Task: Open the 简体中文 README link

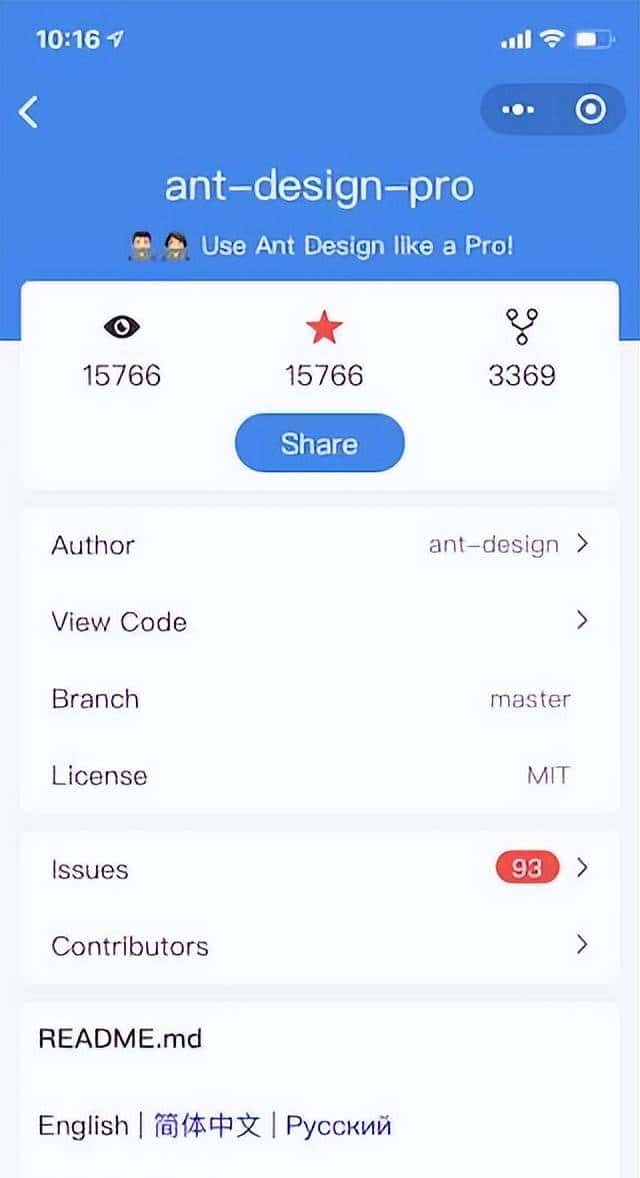Action: point(207,1126)
